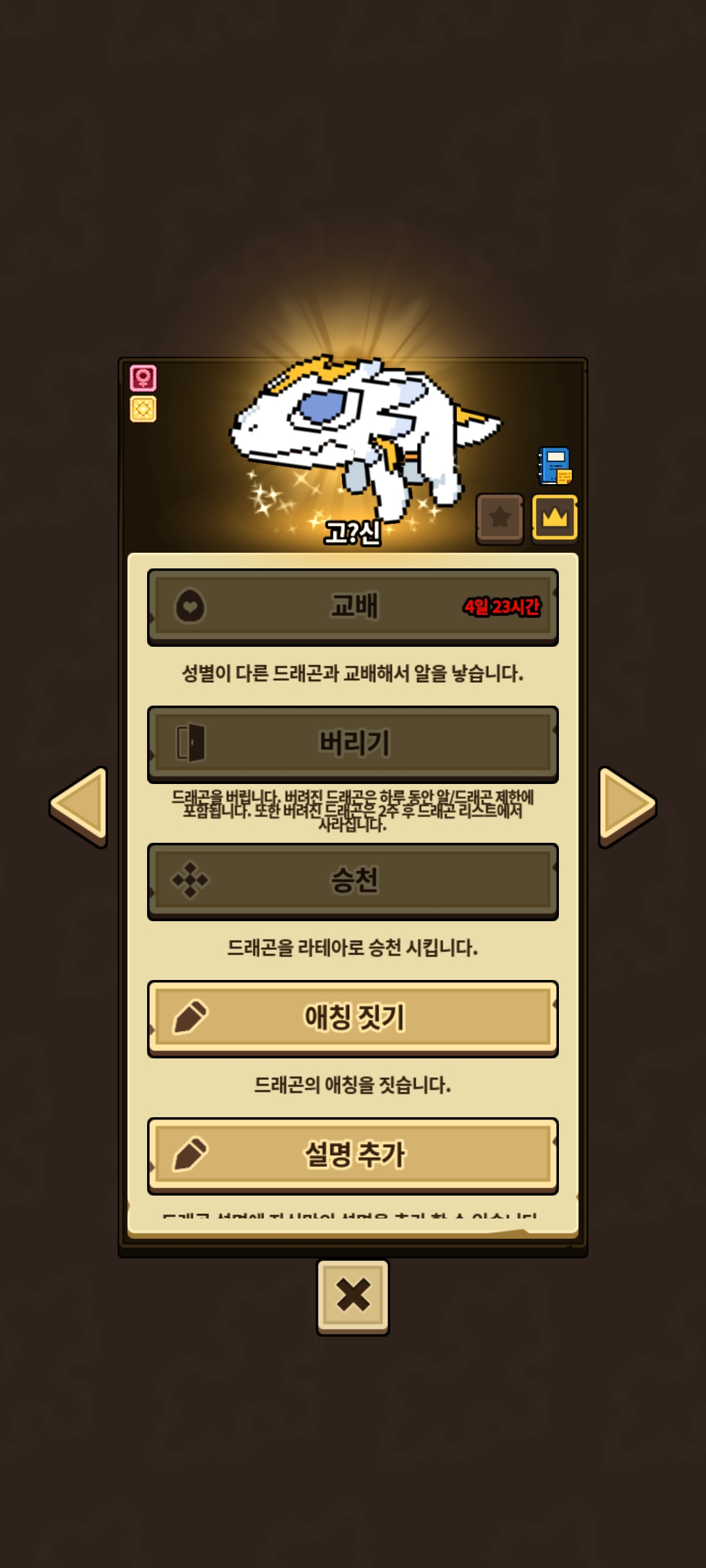Screen dimensions: 706x1568
Task: Tap the 버리기 (discard) button
Action: [353, 743]
